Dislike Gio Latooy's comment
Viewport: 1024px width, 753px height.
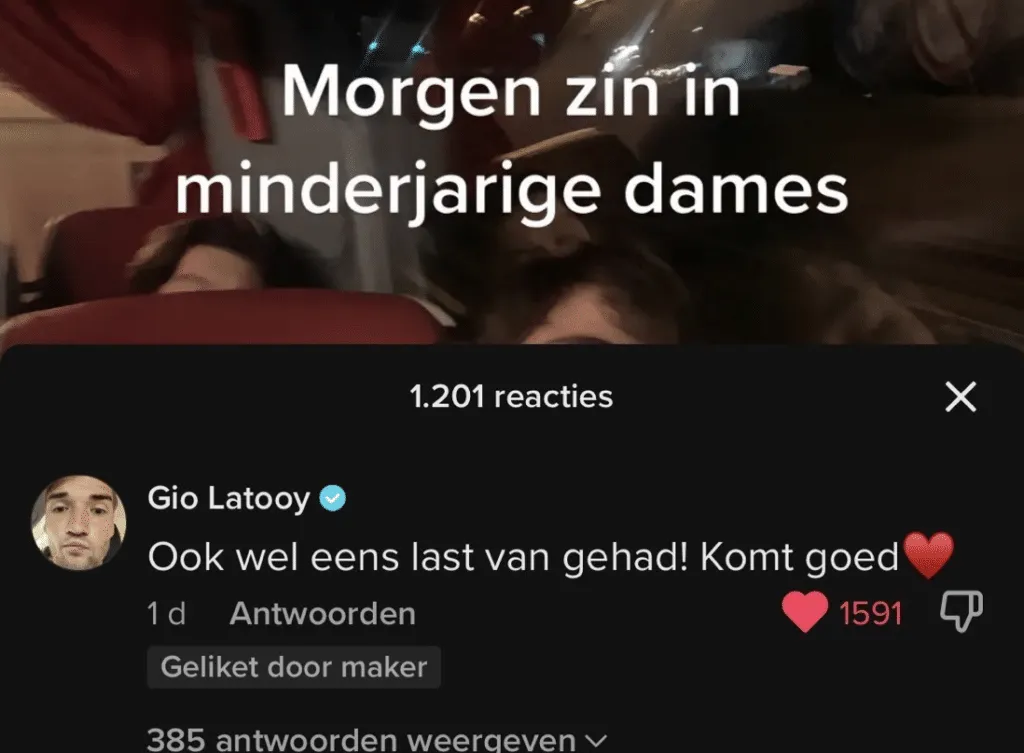tap(962, 611)
